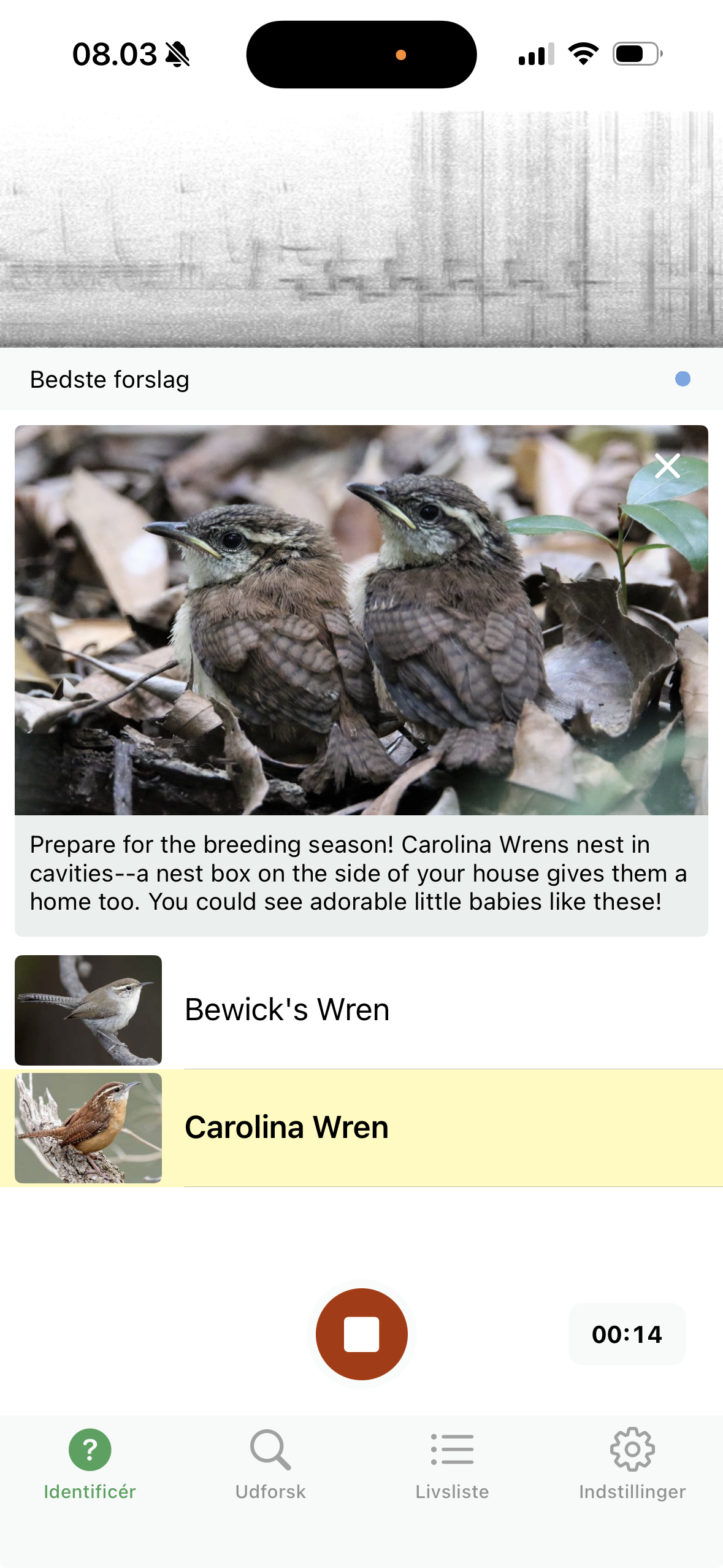Go to the Livsliste tab
This screenshot has height=1568, width=723.
coord(452,1464)
